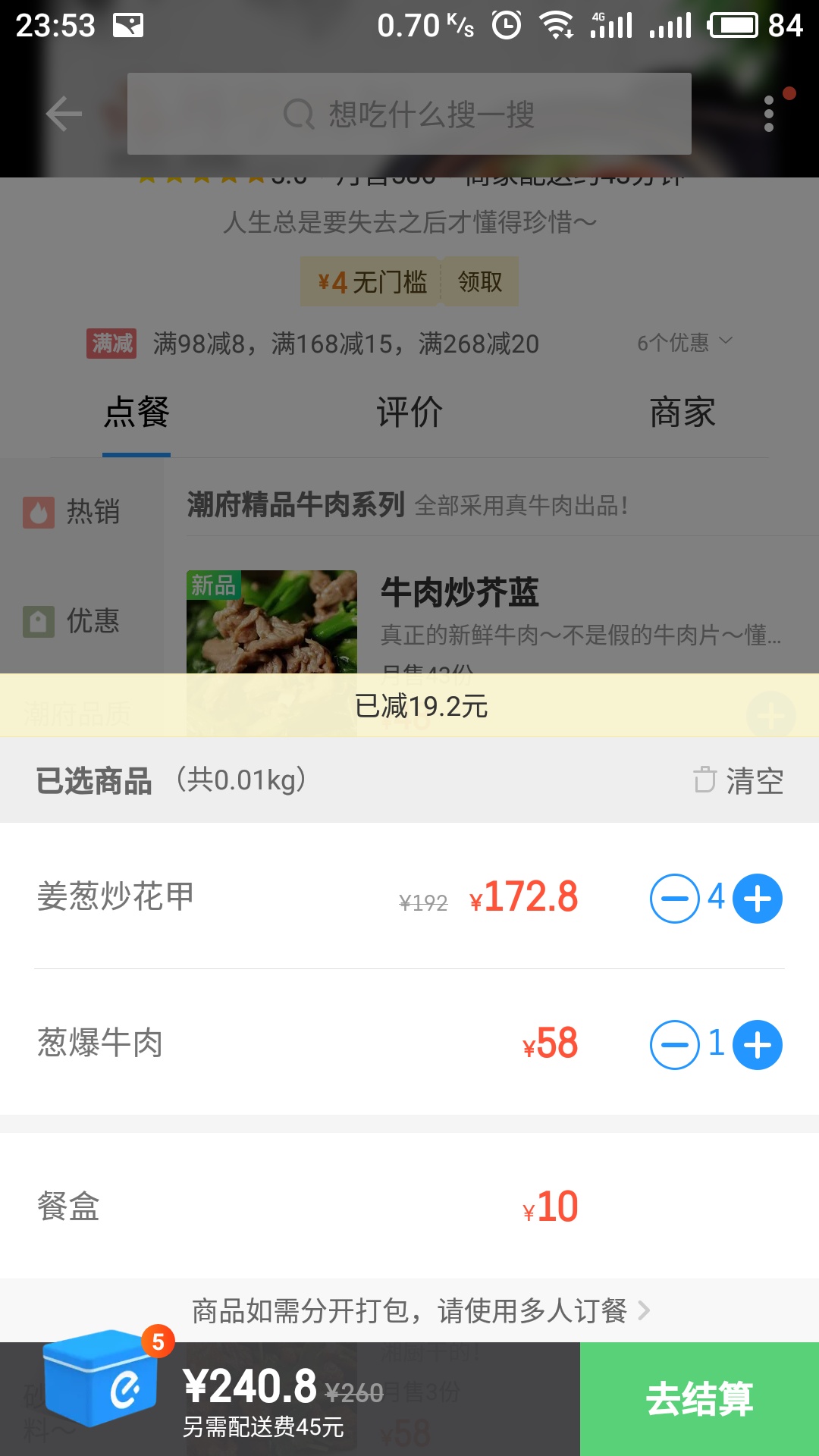
Task: Tap 去结算 to check out
Action: tap(699, 1399)
